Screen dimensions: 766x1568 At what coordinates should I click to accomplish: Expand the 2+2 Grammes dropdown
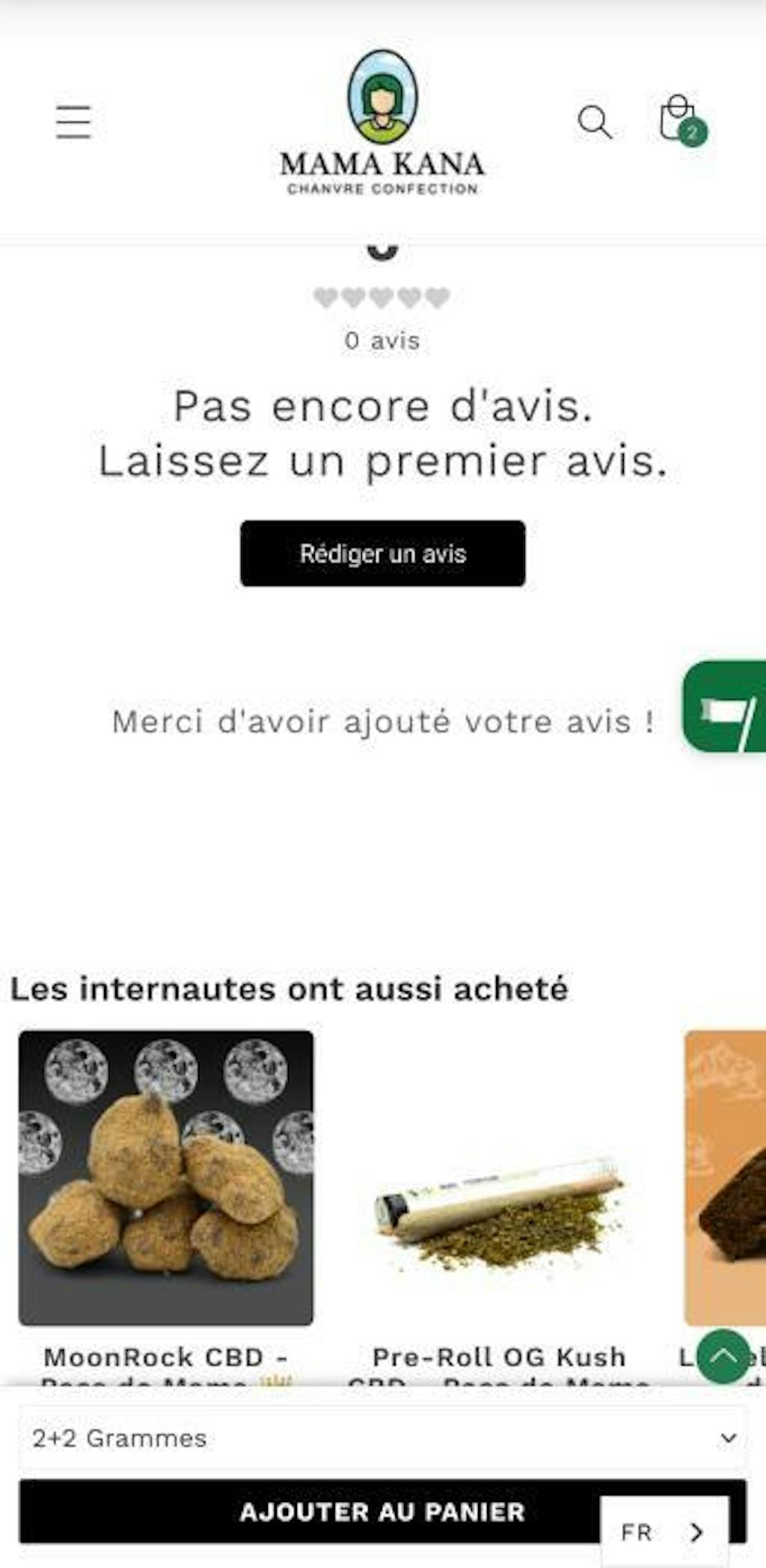382,1438
